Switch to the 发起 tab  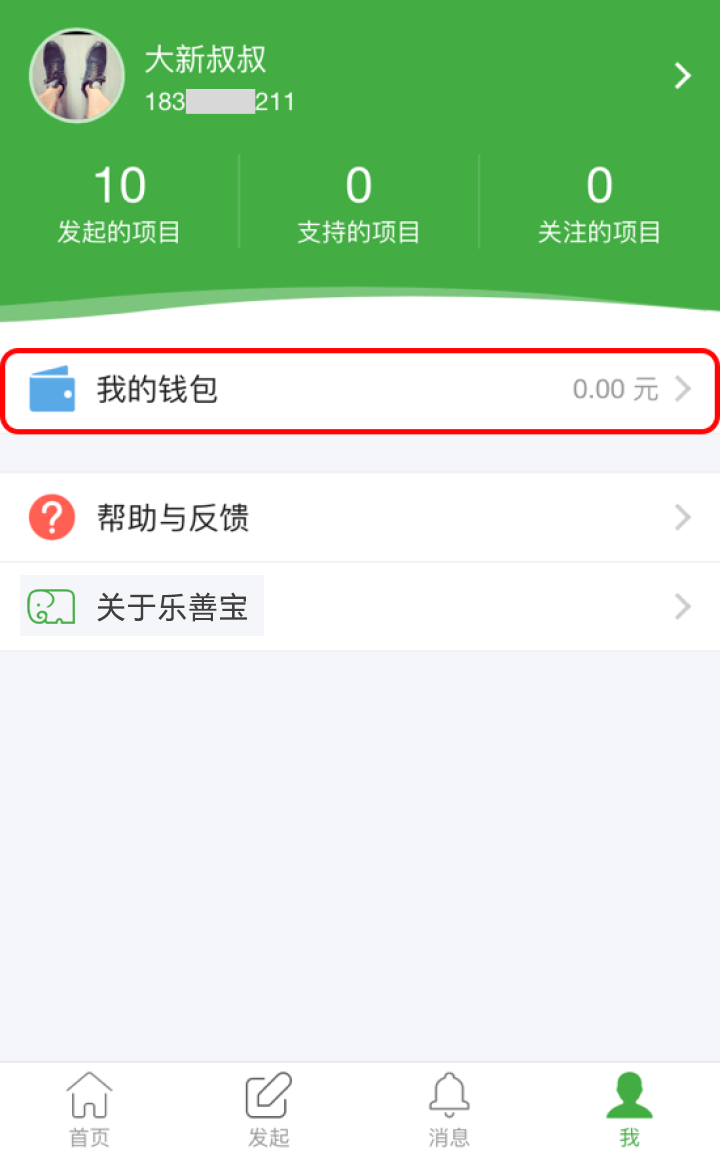point(269,1109)
